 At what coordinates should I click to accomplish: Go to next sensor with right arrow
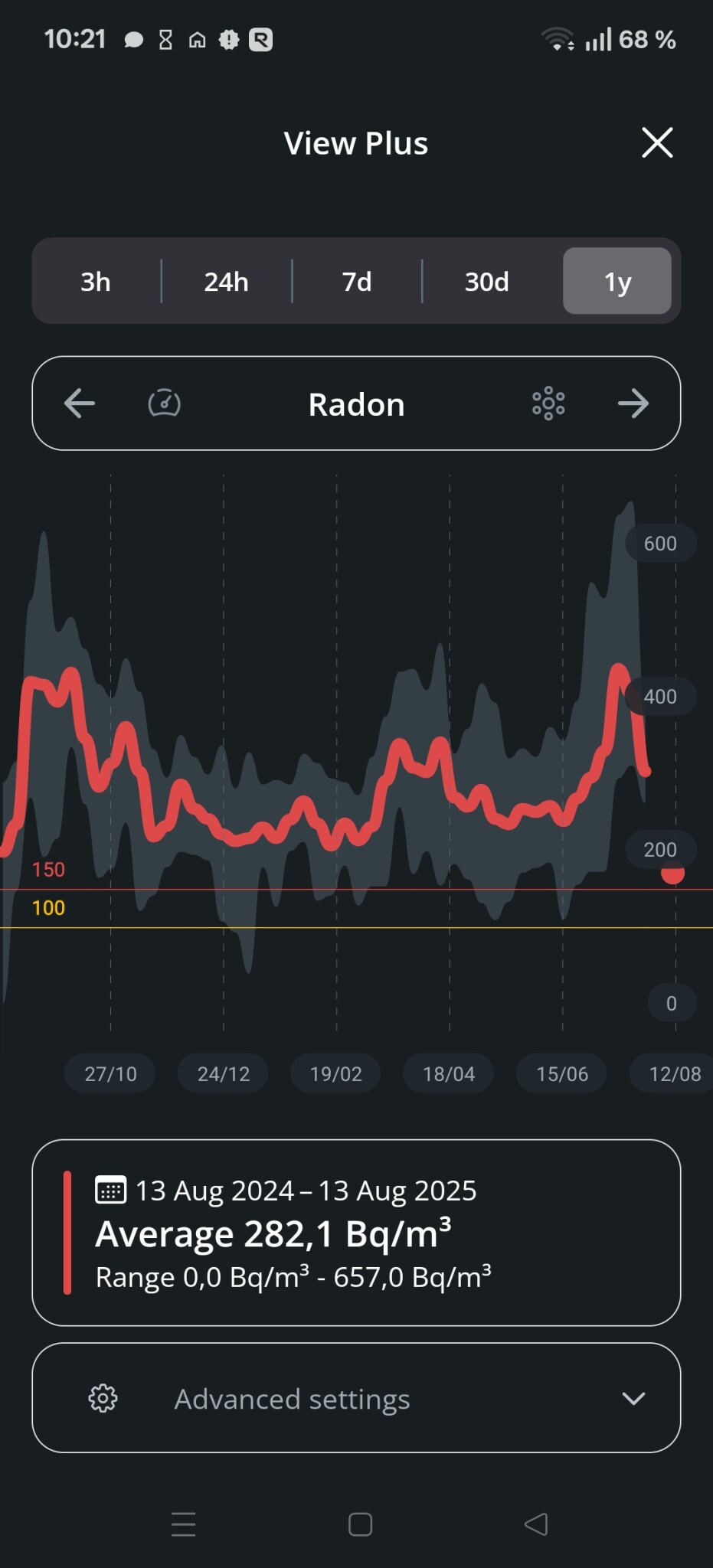coord(633,403)
